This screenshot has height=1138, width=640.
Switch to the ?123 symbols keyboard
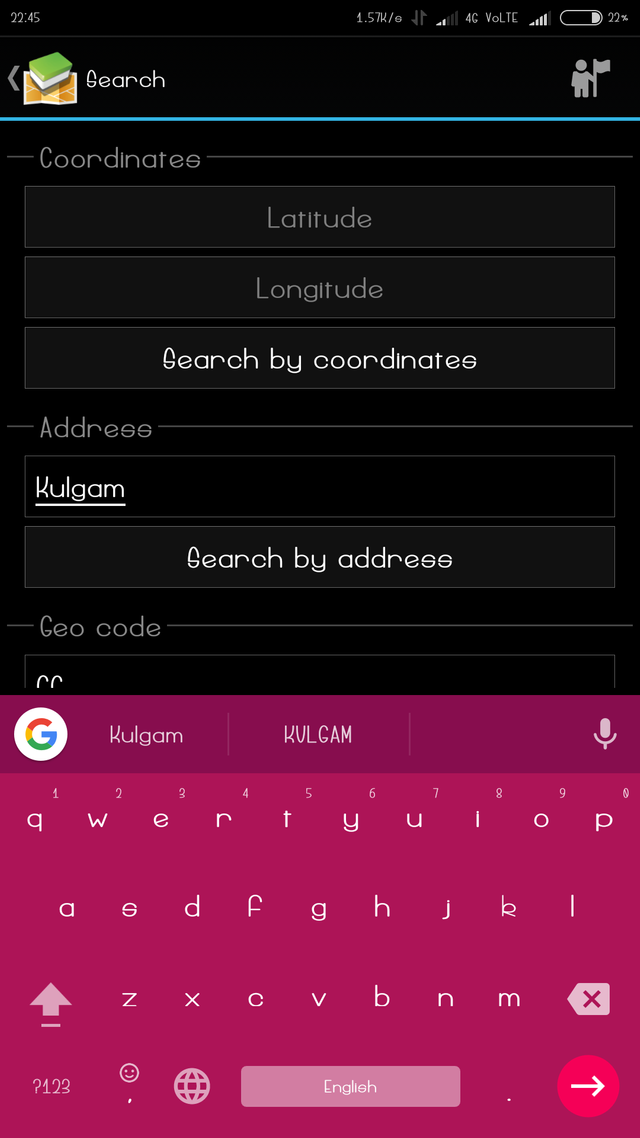tap(52, 1086)
